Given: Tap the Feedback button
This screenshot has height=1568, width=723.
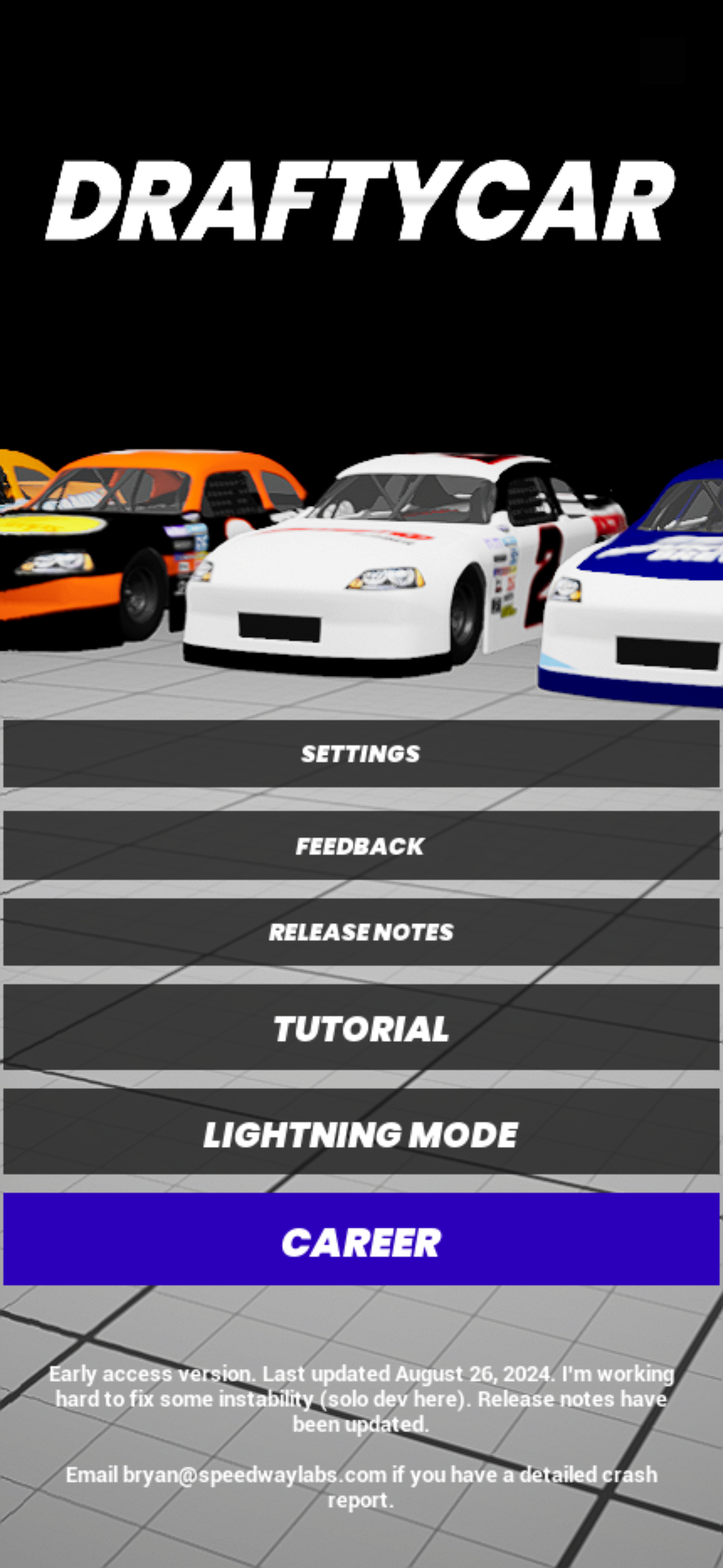Looking at the screenshot, I should pos(361,846).
